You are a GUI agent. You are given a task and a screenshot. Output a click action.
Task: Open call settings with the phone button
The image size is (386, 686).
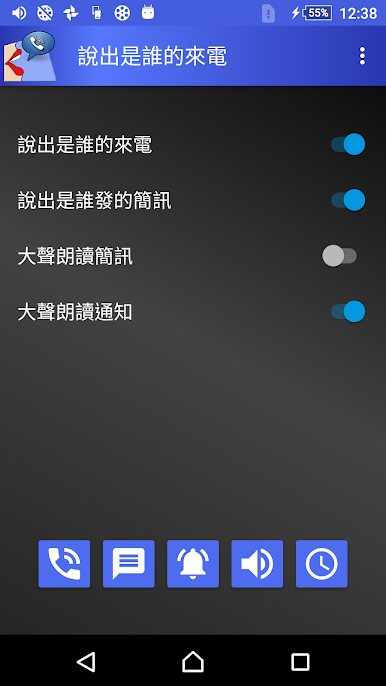pos(64,564)
